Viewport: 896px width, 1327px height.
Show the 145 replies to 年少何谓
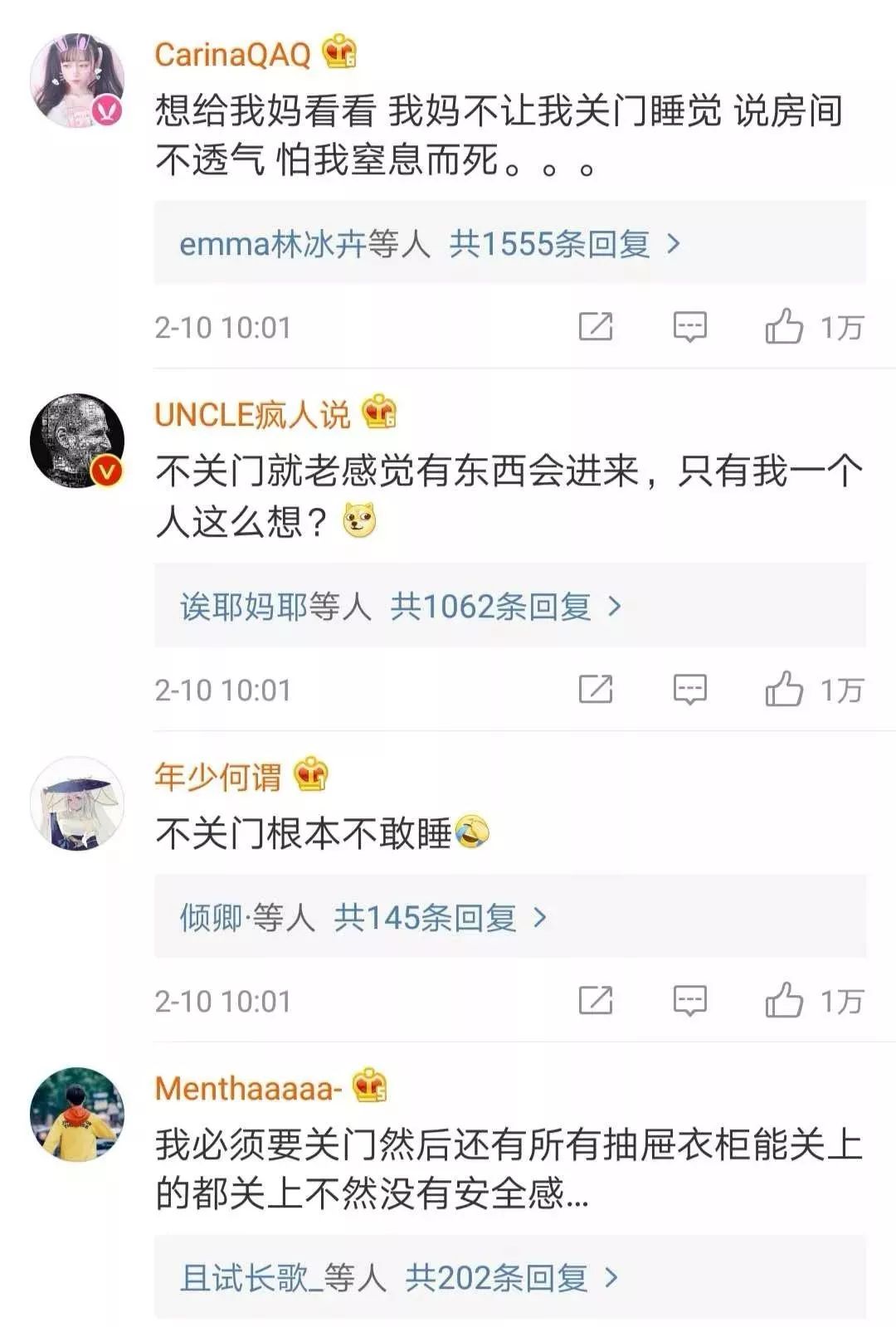[425, 918]
